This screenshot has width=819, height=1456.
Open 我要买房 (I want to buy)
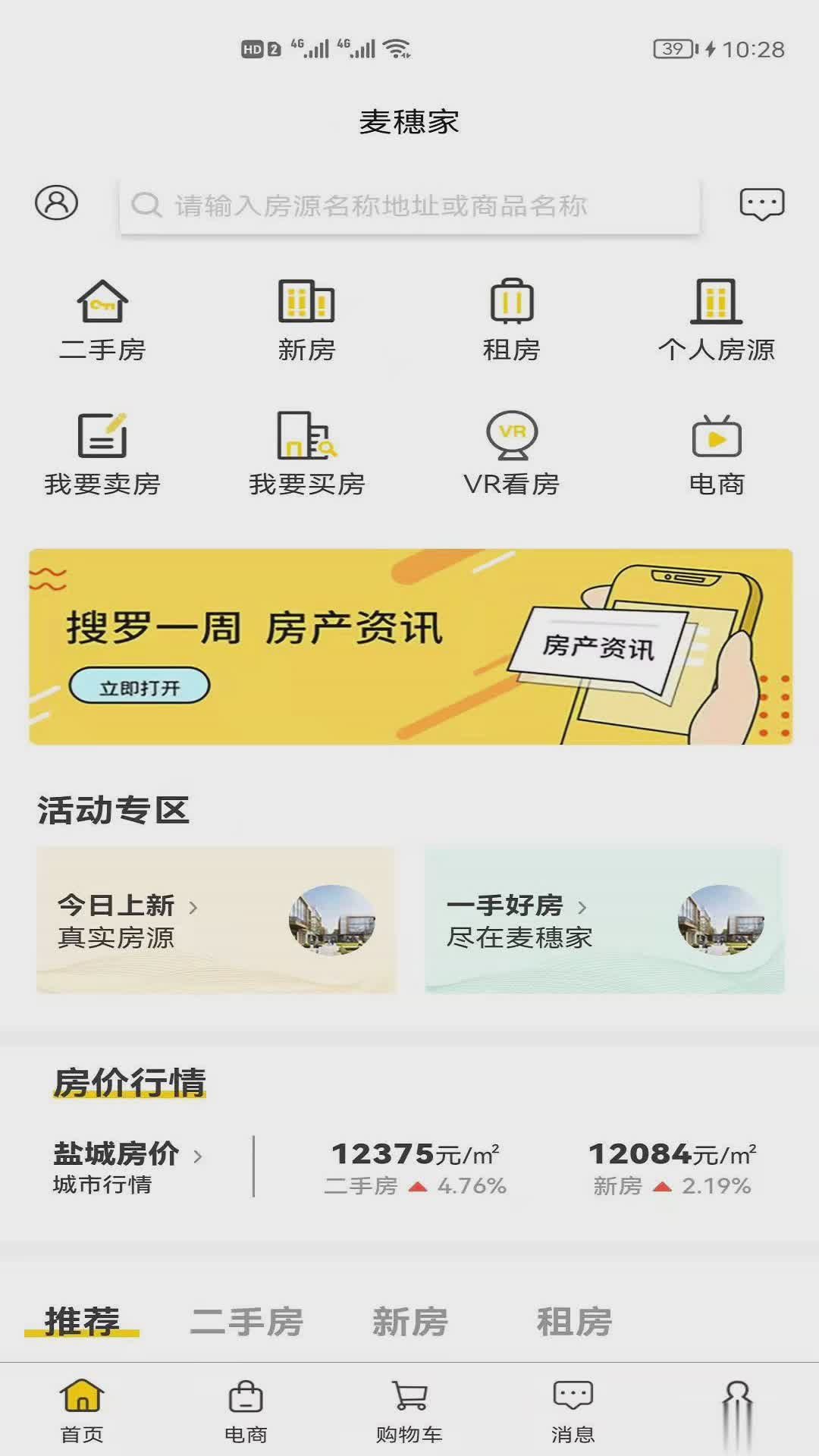306,451
